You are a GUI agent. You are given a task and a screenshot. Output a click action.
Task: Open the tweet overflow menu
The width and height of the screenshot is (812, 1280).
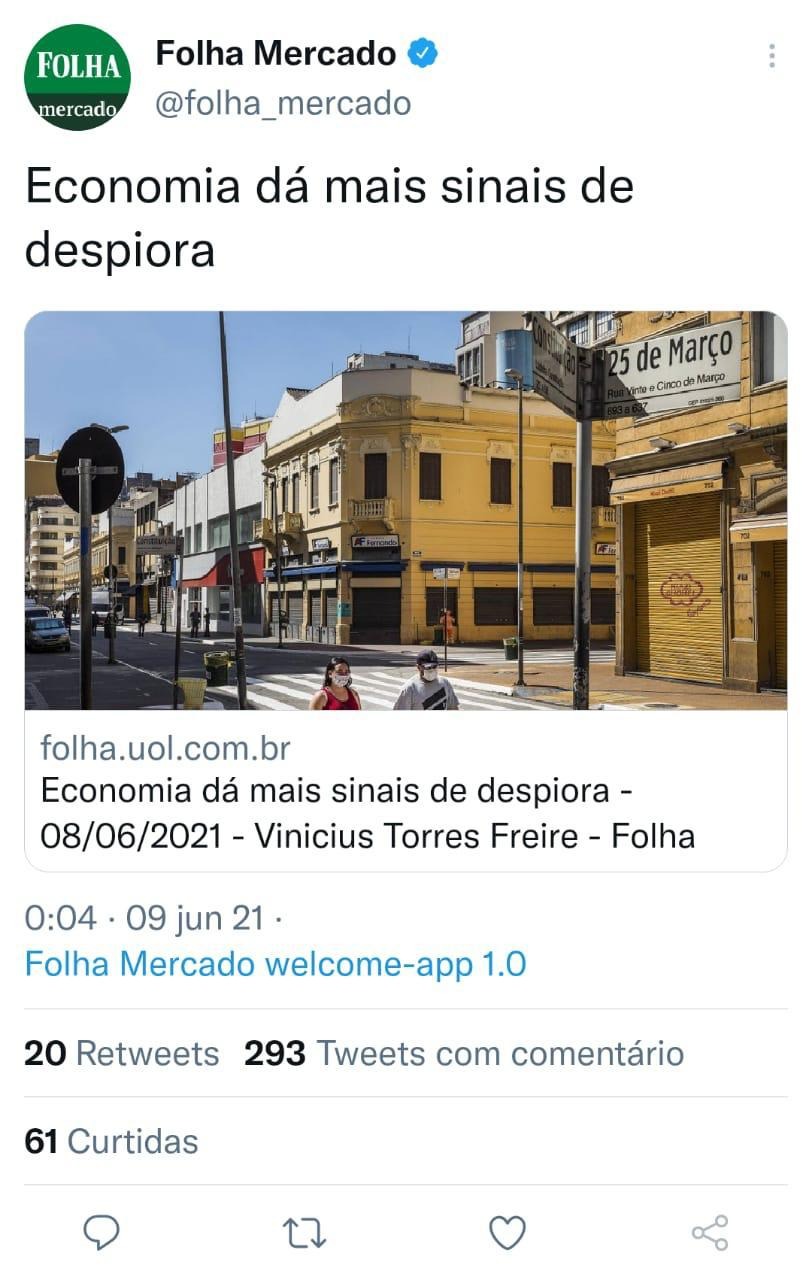[x=771, y=56]
